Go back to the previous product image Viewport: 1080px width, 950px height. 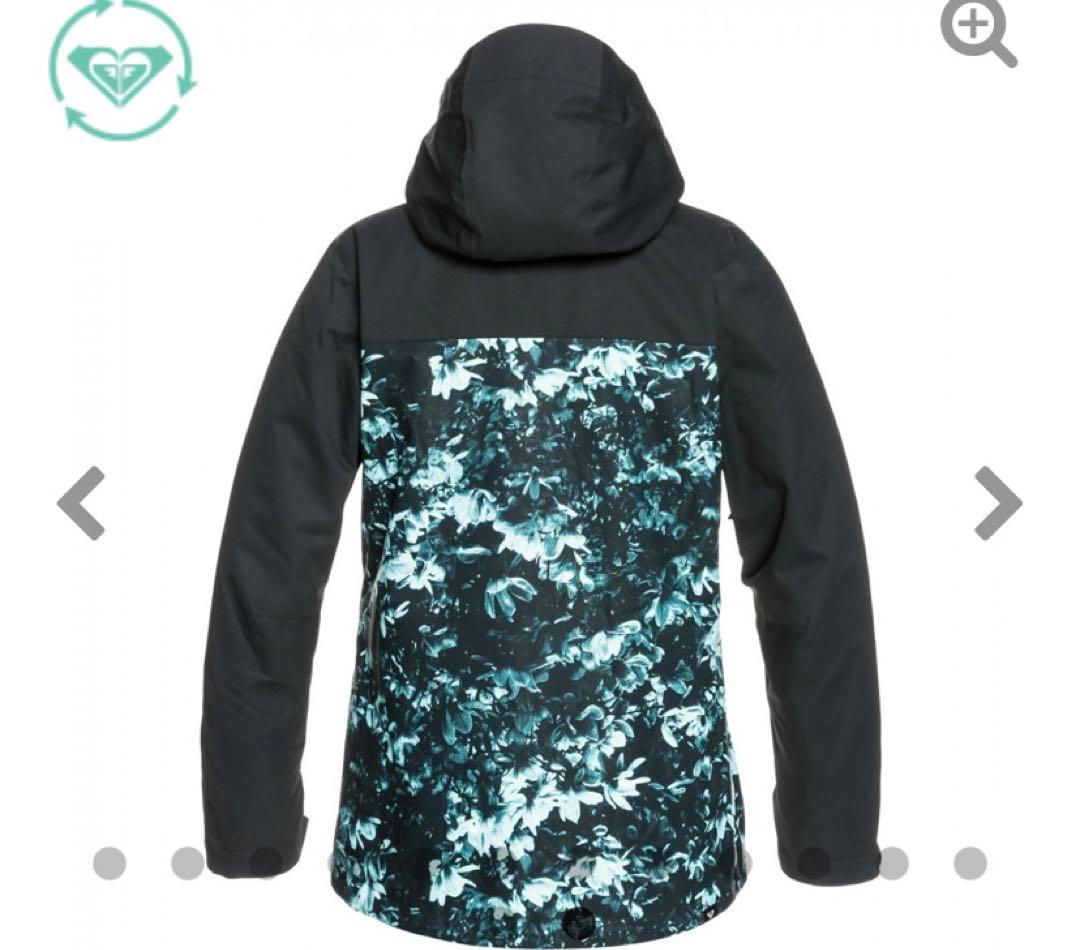[x=82, y=503]
